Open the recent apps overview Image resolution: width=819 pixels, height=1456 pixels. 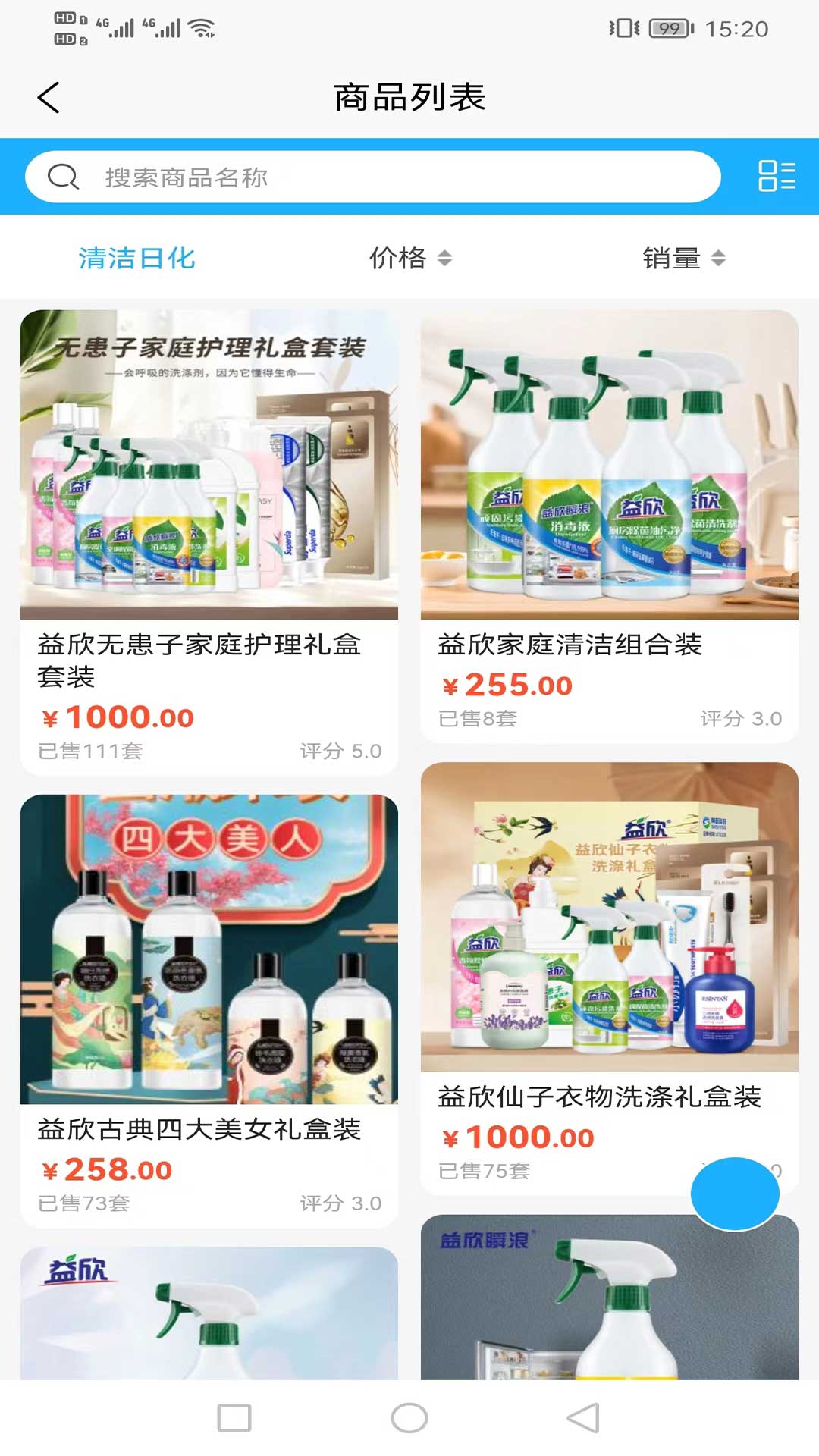tap(234, 1418)
